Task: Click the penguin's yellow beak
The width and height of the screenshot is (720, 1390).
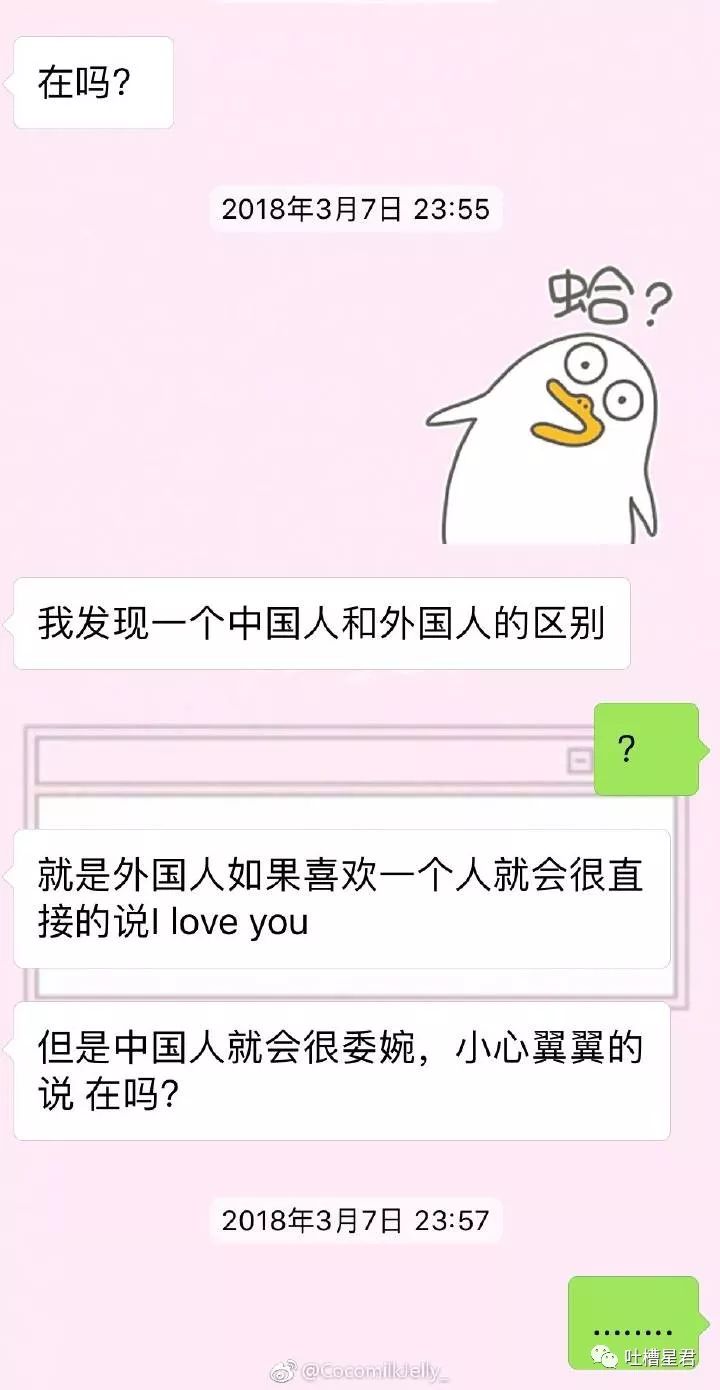Action: click(570, 420)
